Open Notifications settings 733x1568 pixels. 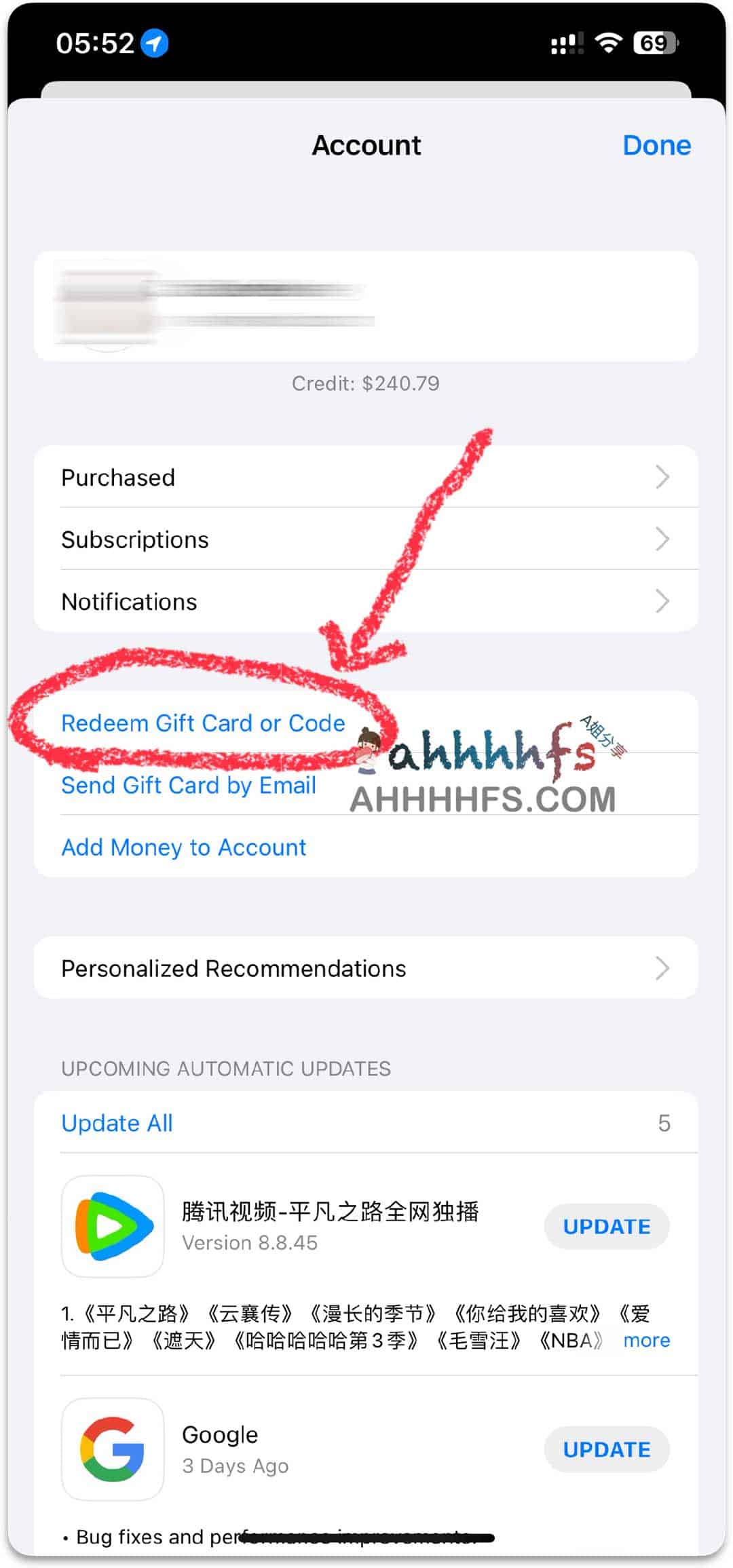pyautogui.click(x=366, y=602)
